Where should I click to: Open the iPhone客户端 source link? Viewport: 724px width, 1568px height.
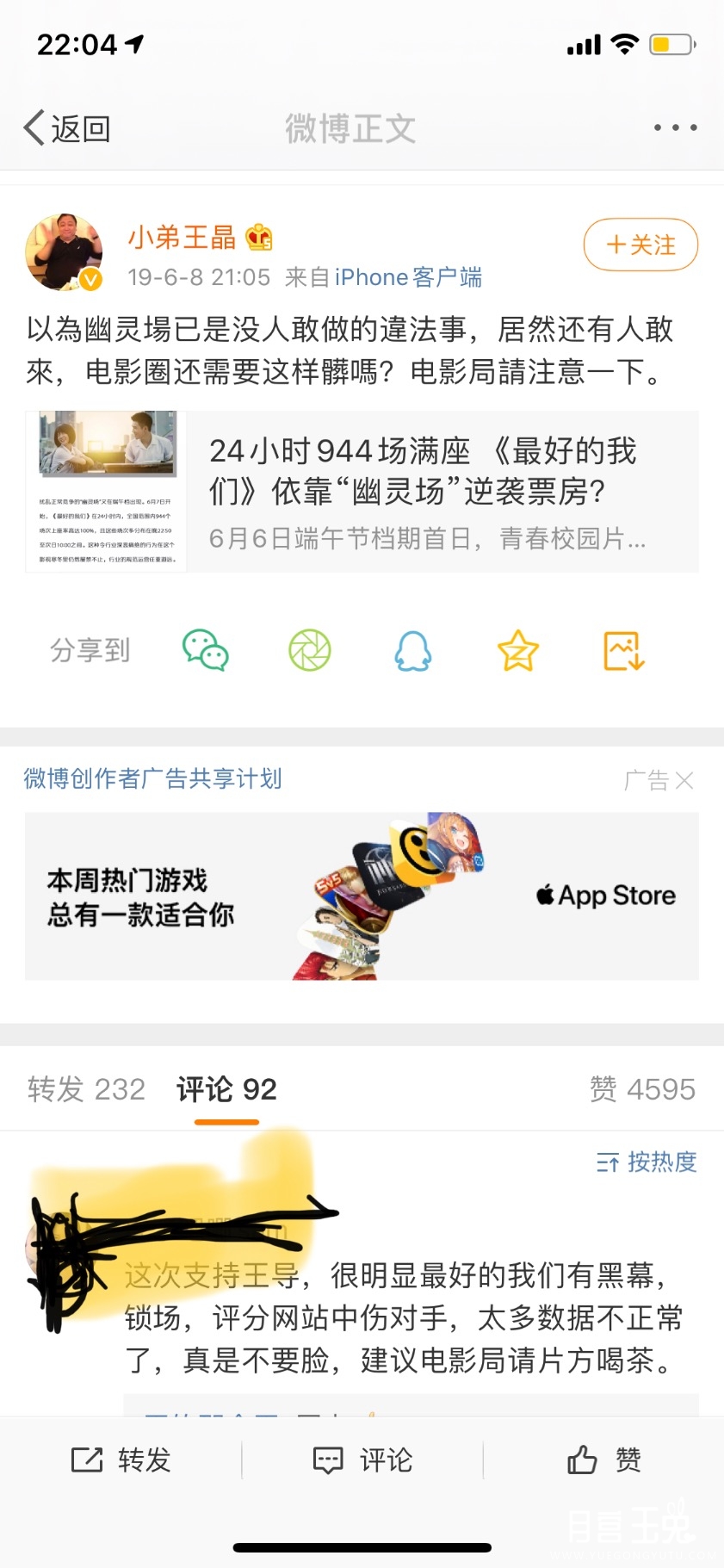tap(408, 277)
